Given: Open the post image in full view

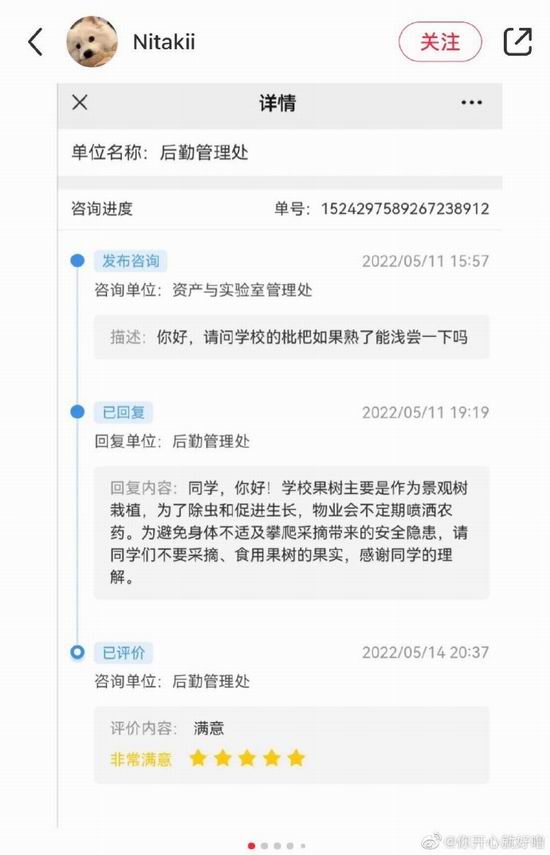Looking at the screenshot, I should click(x=280, y=455).
